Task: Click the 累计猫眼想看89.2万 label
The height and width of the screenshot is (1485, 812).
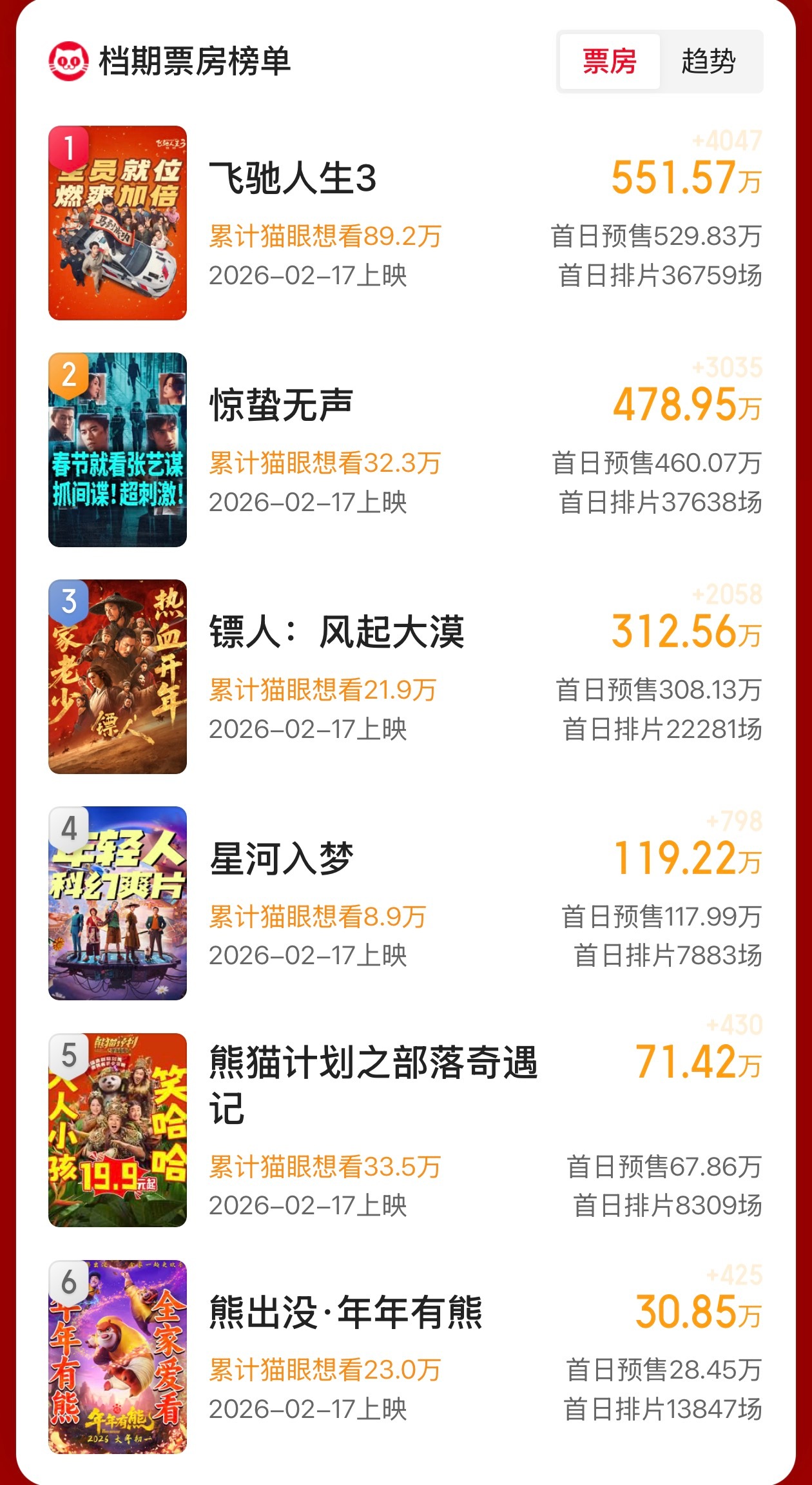Action: pos(324,237)
